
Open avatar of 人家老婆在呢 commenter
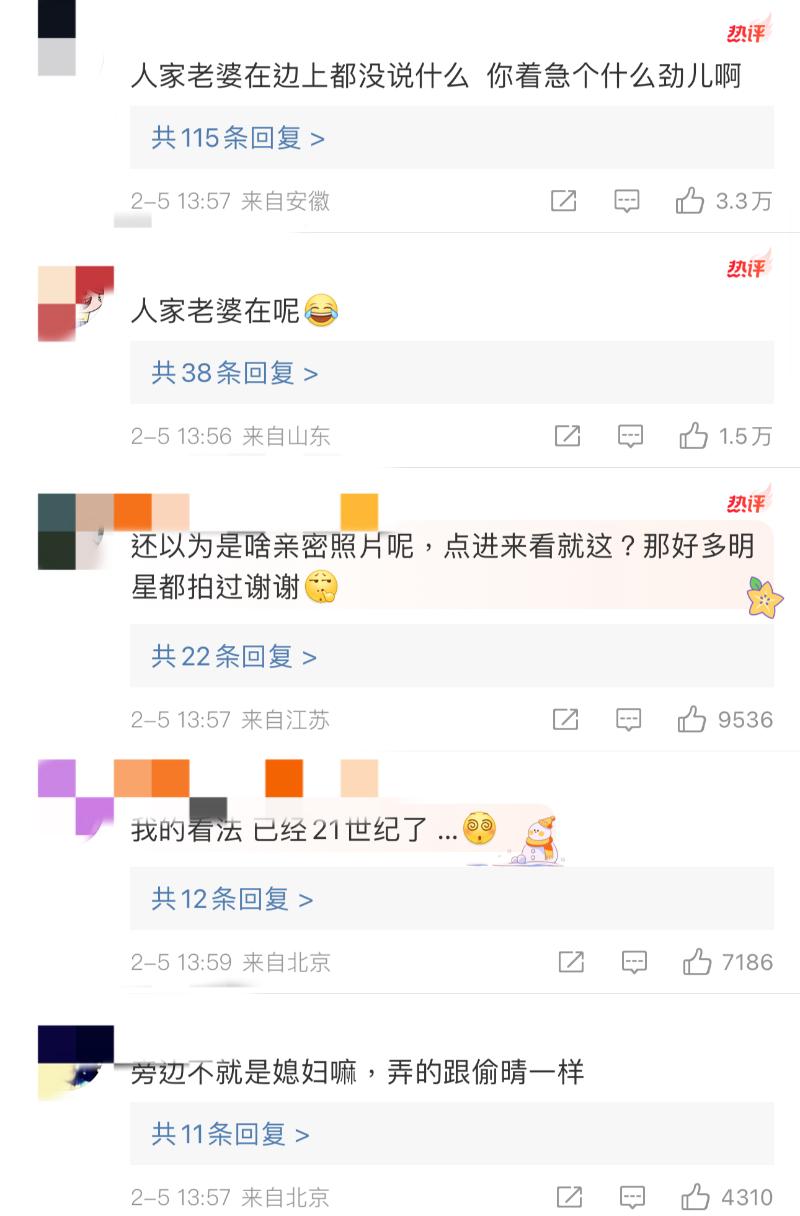point(75,303)
